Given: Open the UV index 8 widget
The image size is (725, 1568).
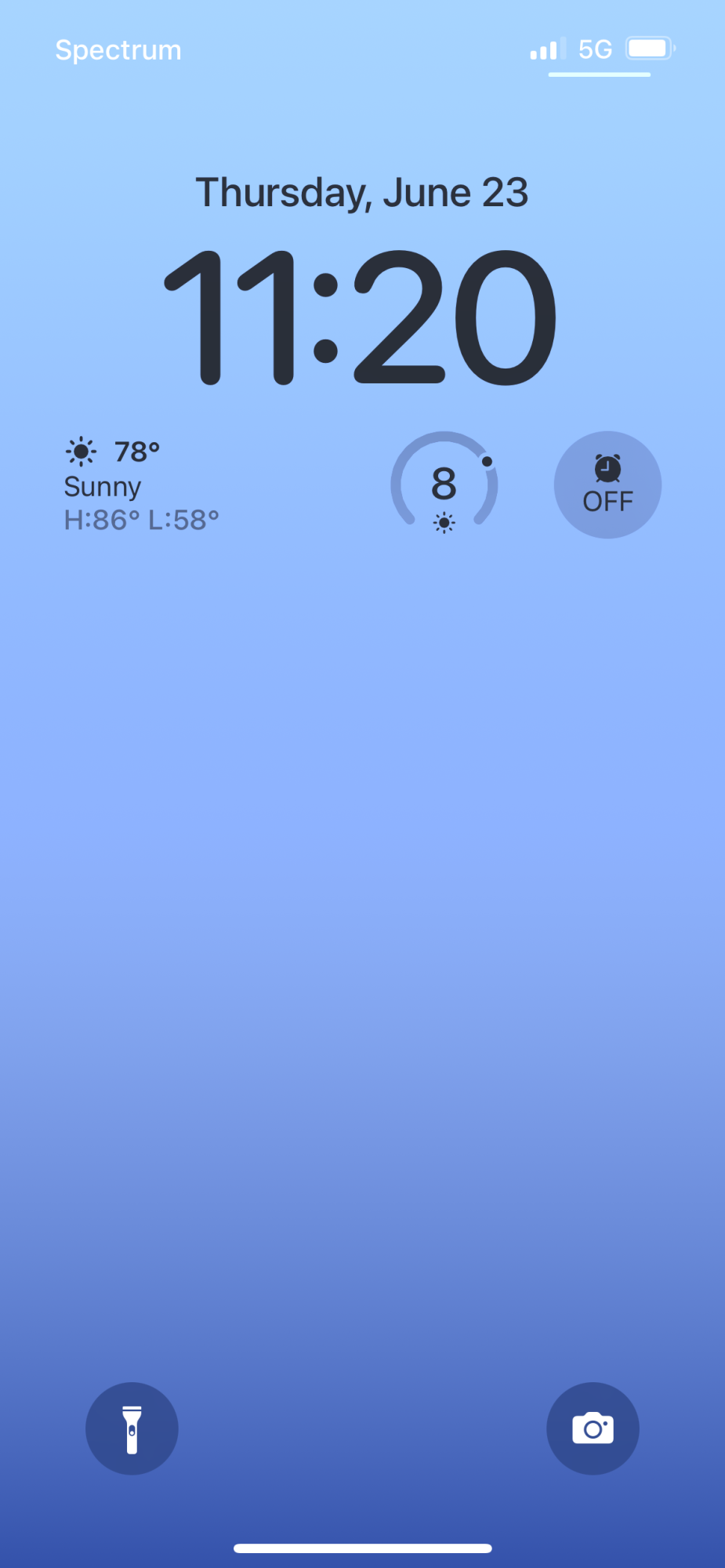Looking at the screenshot, I should 444,484.
